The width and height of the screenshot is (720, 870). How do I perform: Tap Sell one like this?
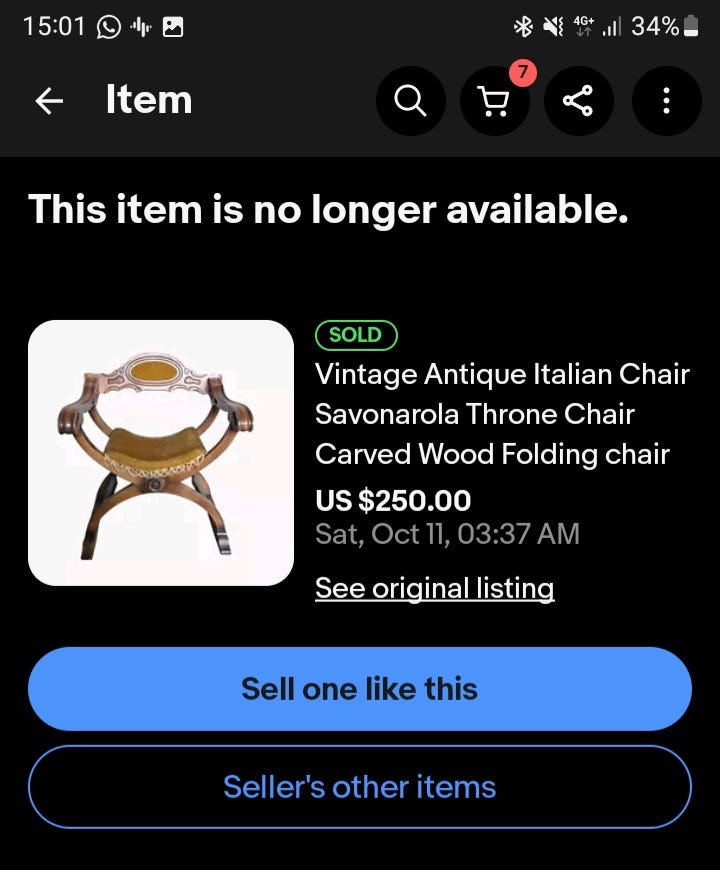click(x=360, y=689)
